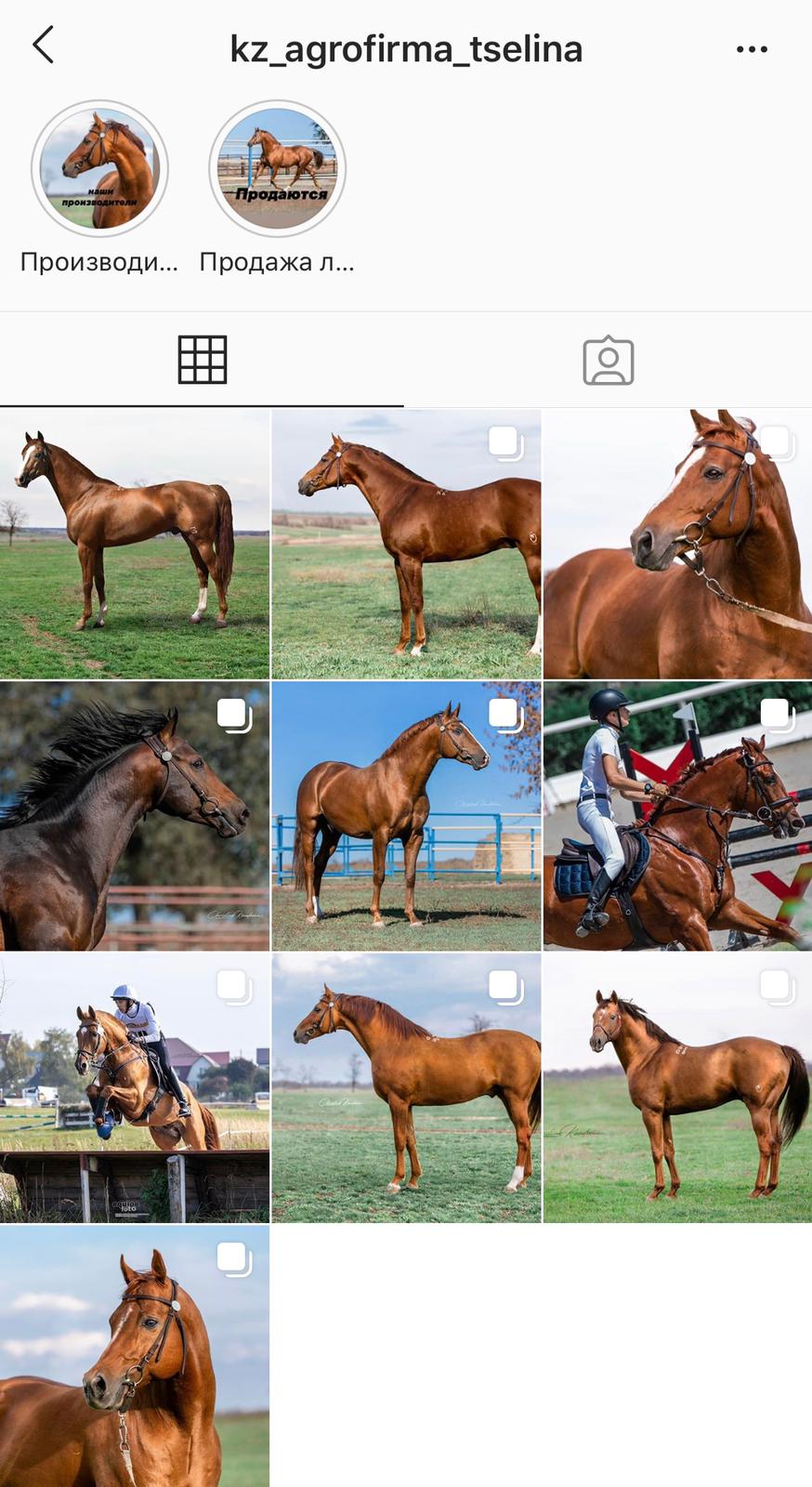812x1487 pixels.
Task: Open the three-dot overflow menu
Action: tap(751, 49)
